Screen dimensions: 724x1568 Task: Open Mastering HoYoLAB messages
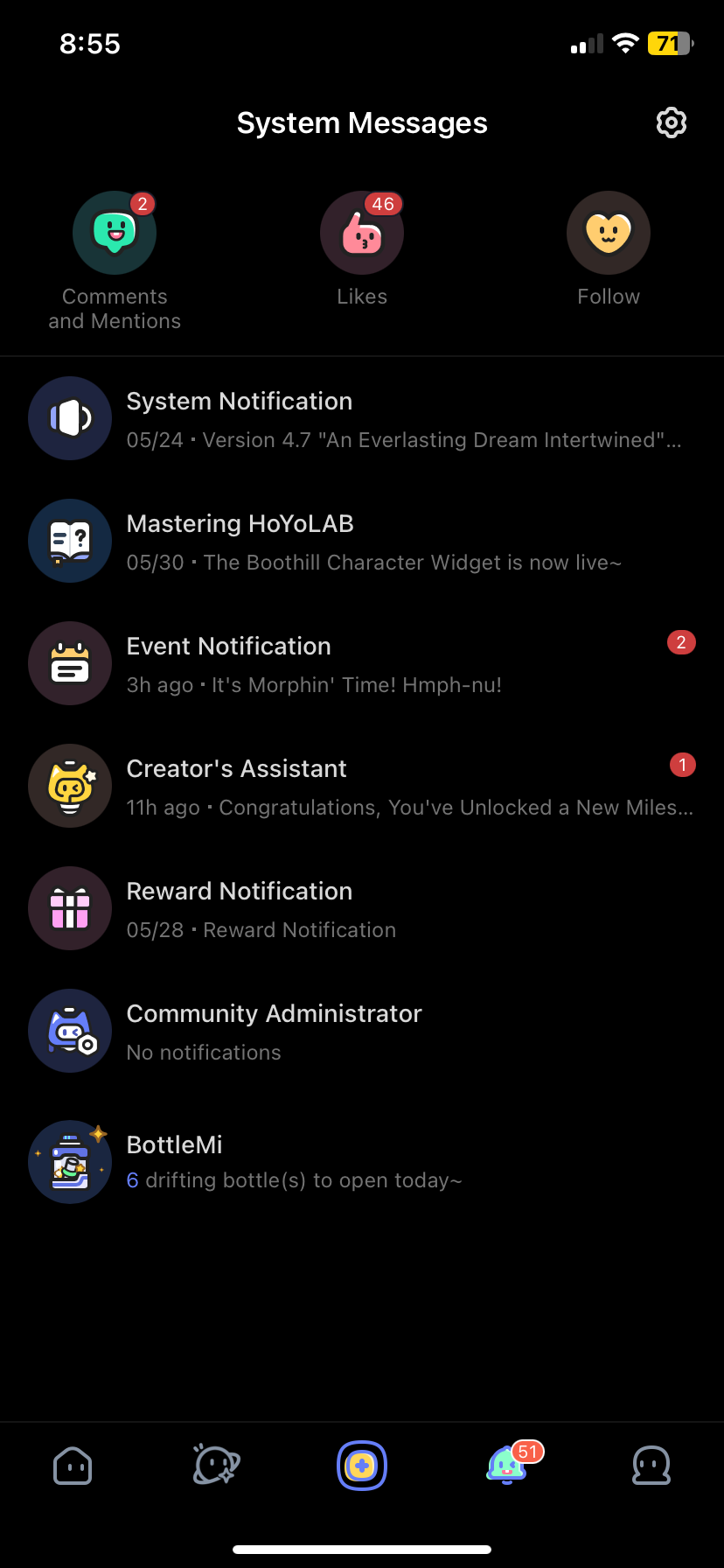362,542
